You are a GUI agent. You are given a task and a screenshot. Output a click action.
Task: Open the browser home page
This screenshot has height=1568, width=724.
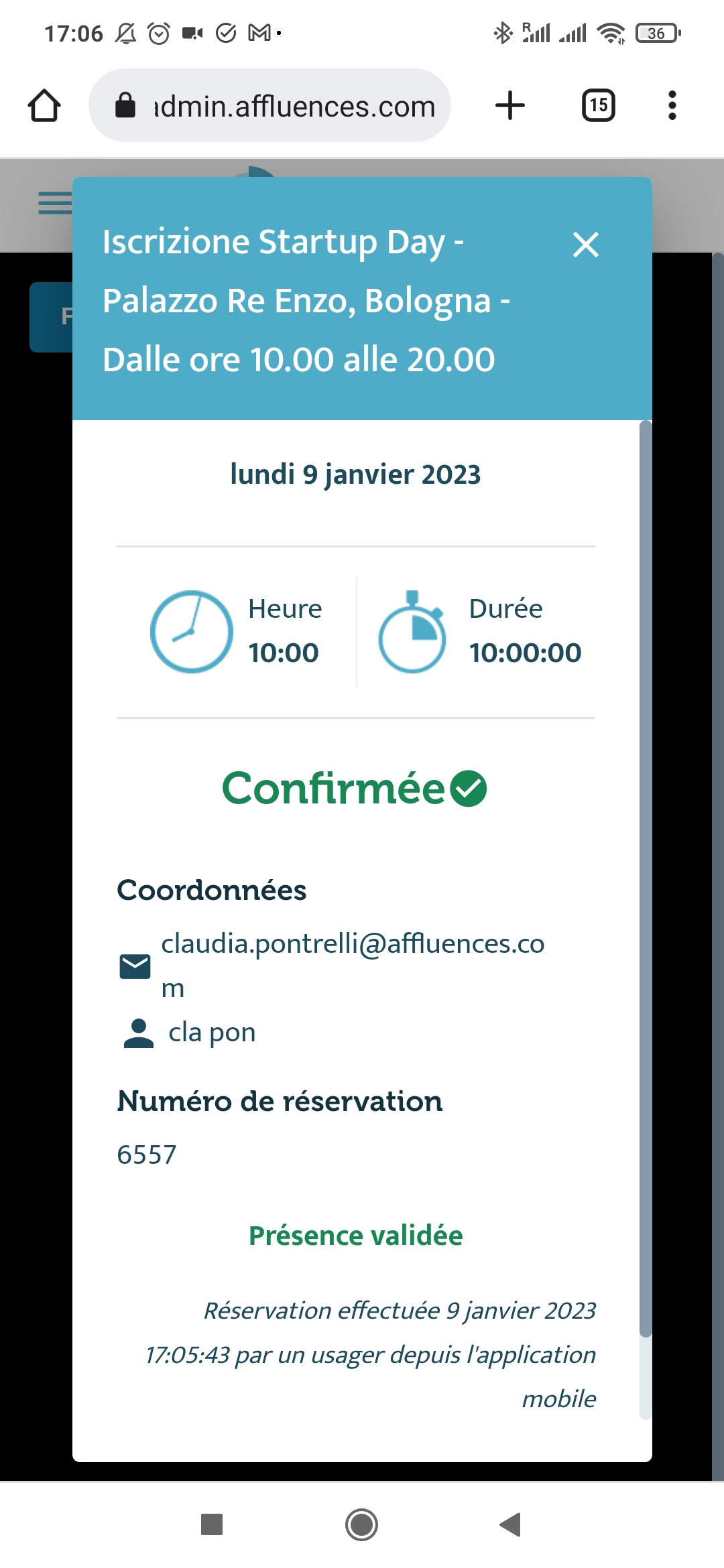point(44,106)
